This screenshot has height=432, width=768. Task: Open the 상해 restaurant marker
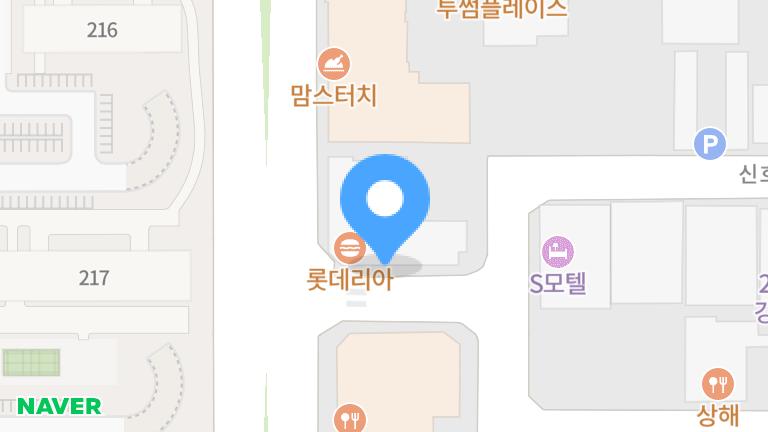pos(718,383)
